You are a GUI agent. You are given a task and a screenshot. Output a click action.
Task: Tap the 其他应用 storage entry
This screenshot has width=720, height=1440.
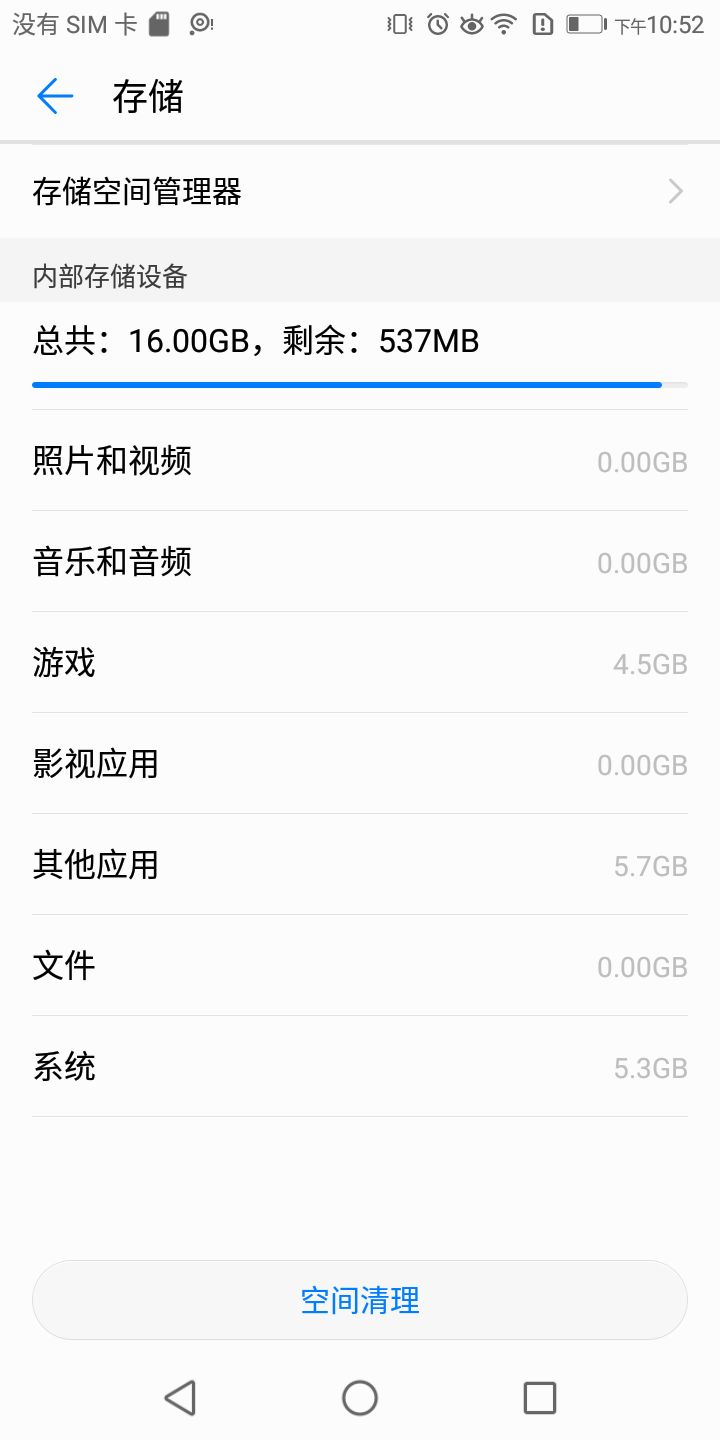point(360,865)
